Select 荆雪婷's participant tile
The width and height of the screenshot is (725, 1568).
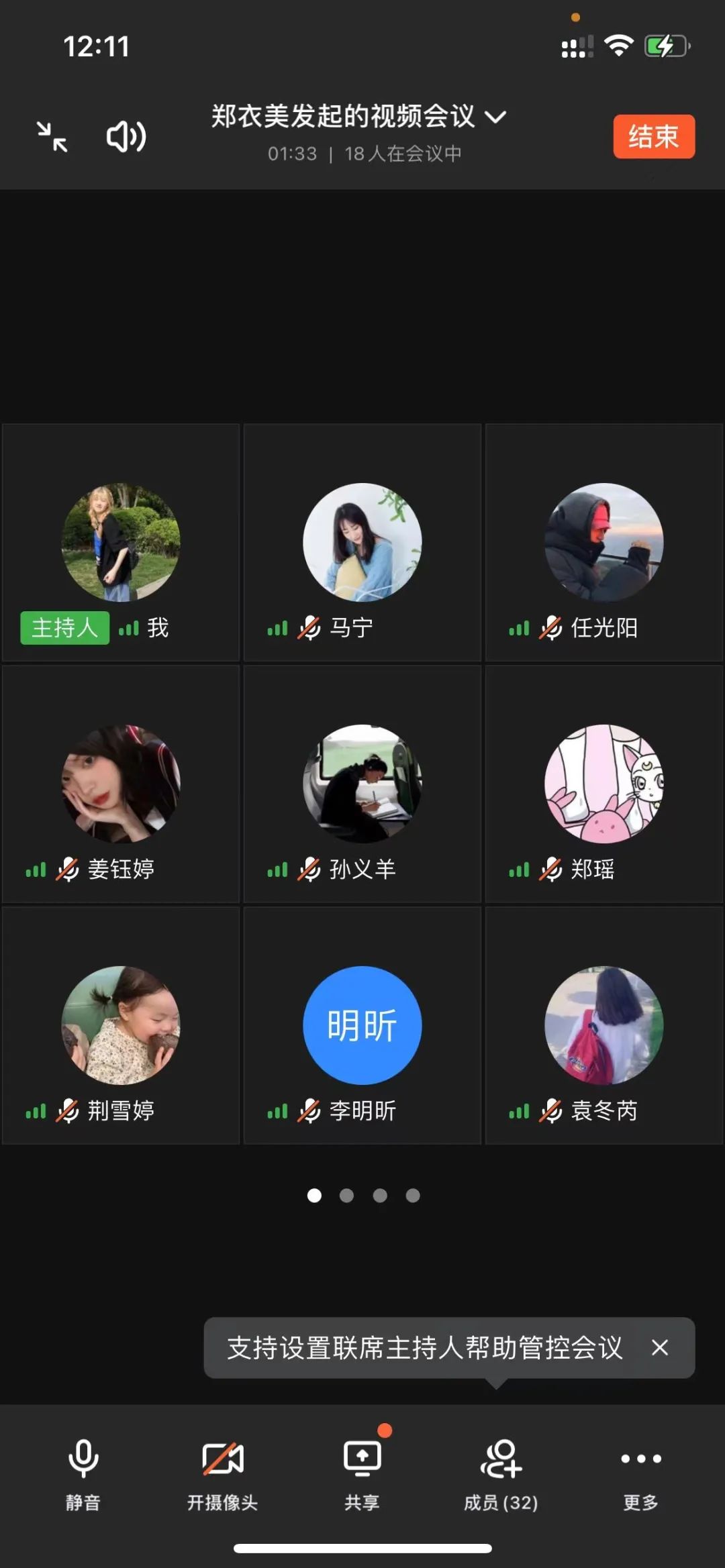pyautogui.click(x=121, y=1025)
